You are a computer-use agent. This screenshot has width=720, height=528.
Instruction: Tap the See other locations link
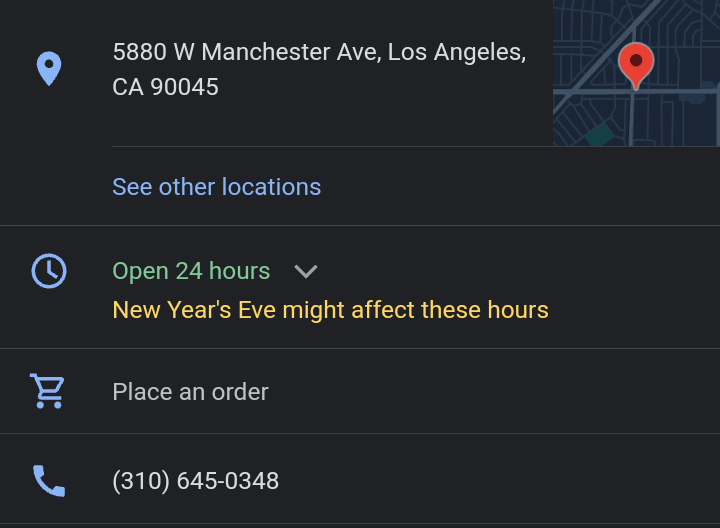(x=216, y=187)
